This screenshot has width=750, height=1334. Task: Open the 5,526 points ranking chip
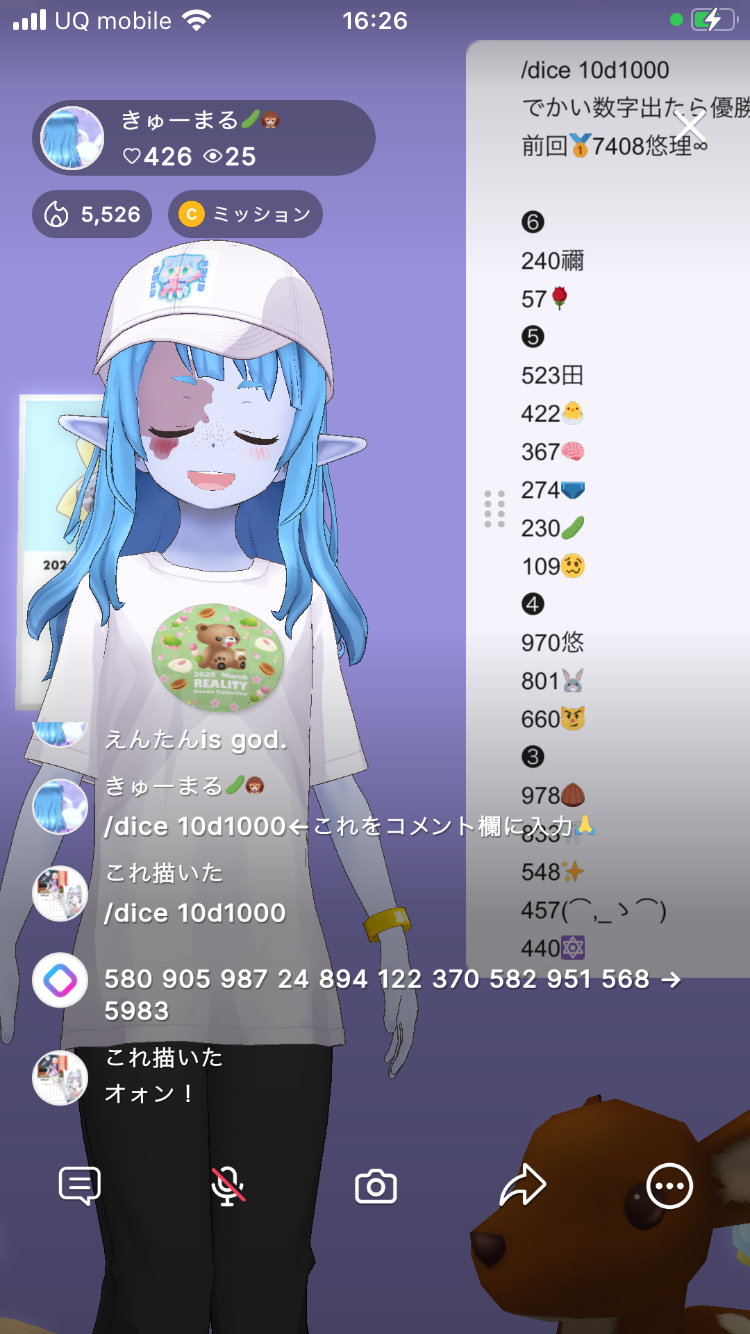[92, 214]
